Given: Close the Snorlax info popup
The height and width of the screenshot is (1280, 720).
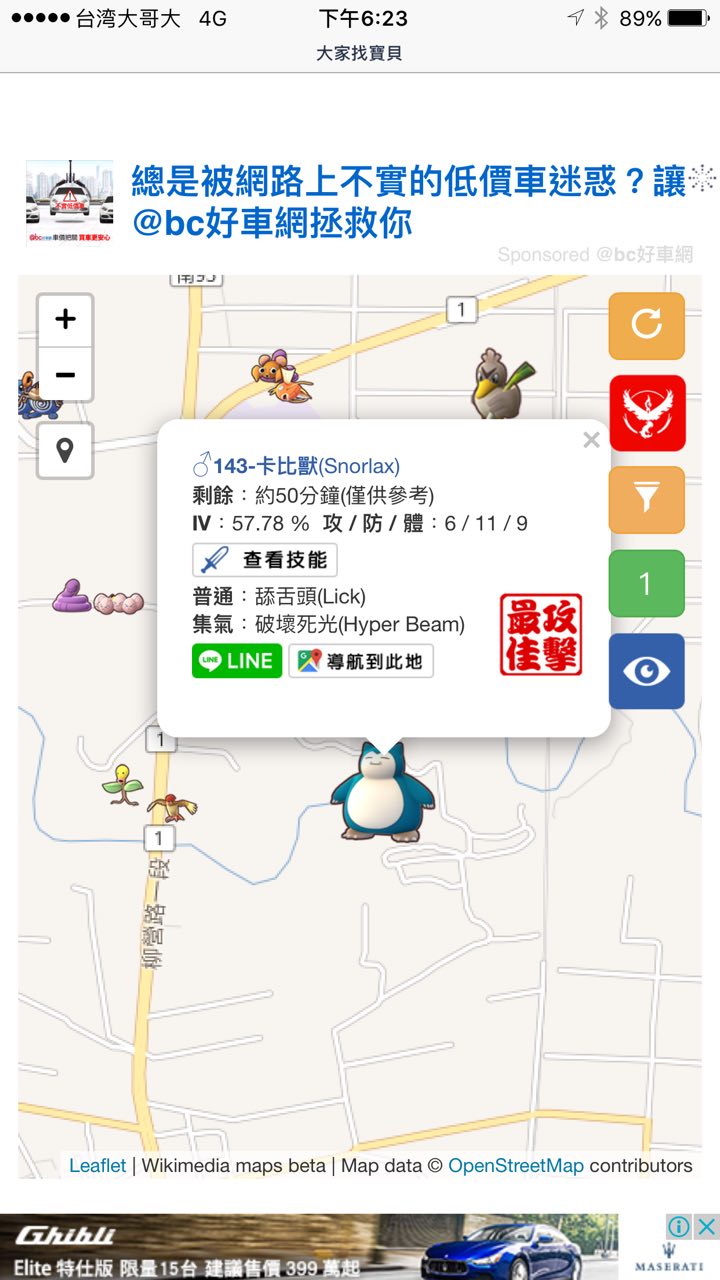Looking at the screenshot, I should pos(591,440).
